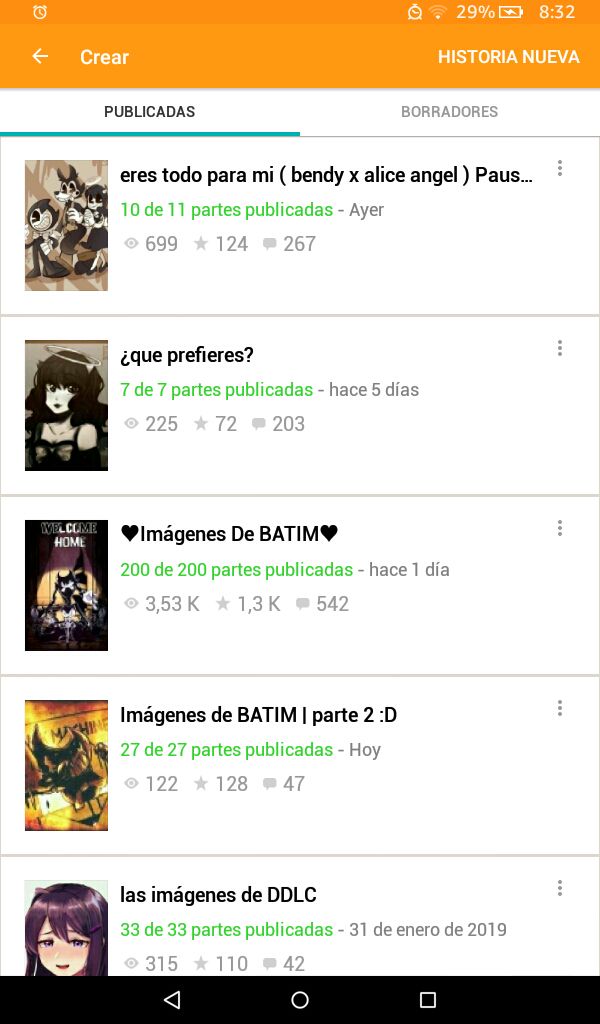The width and height of the screenshot is (600, 1024).
Task: Switch to the BORRADORES tab
Action: (x=449, y=112)
